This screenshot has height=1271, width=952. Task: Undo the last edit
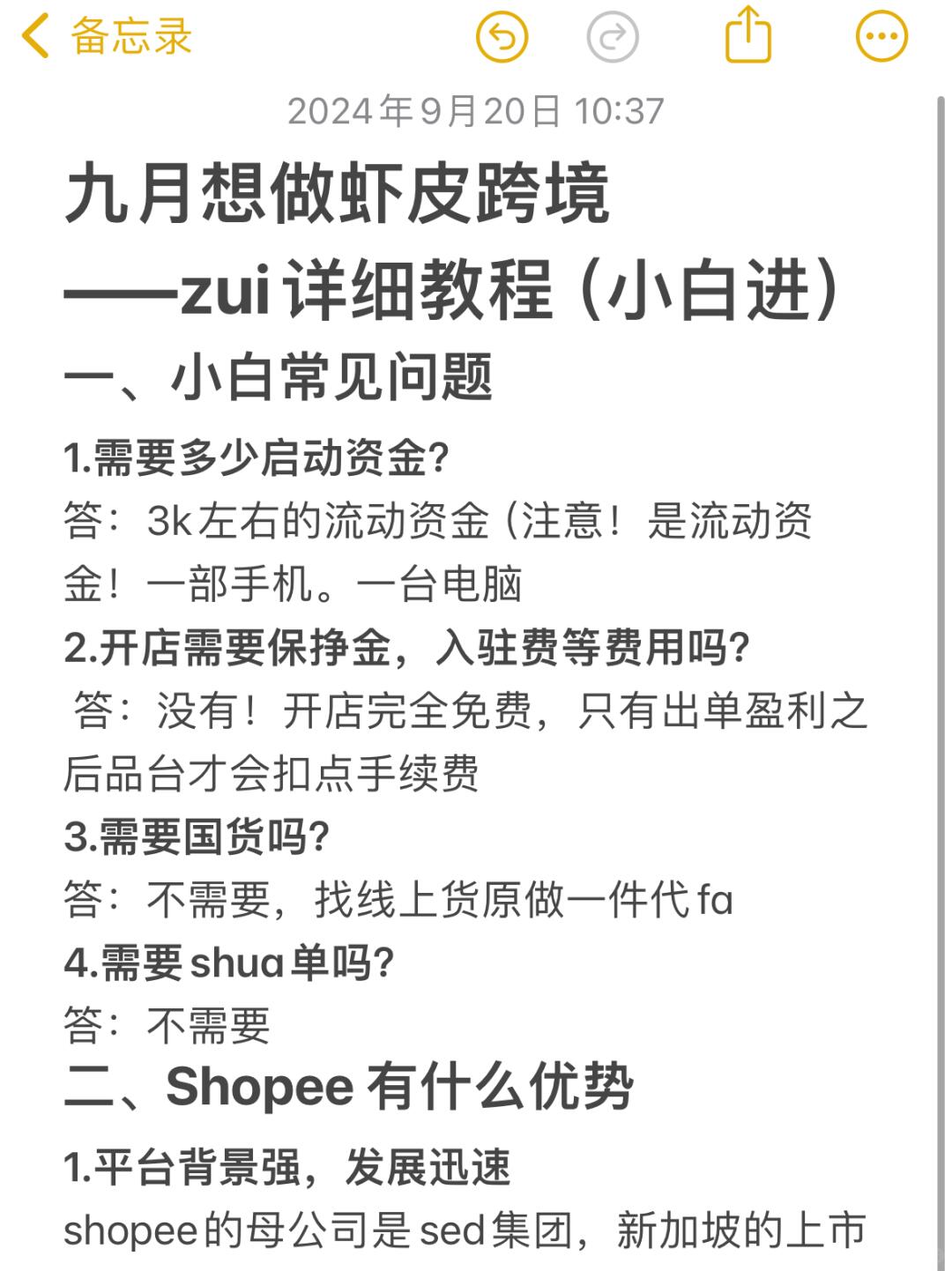tap(502, 37)
